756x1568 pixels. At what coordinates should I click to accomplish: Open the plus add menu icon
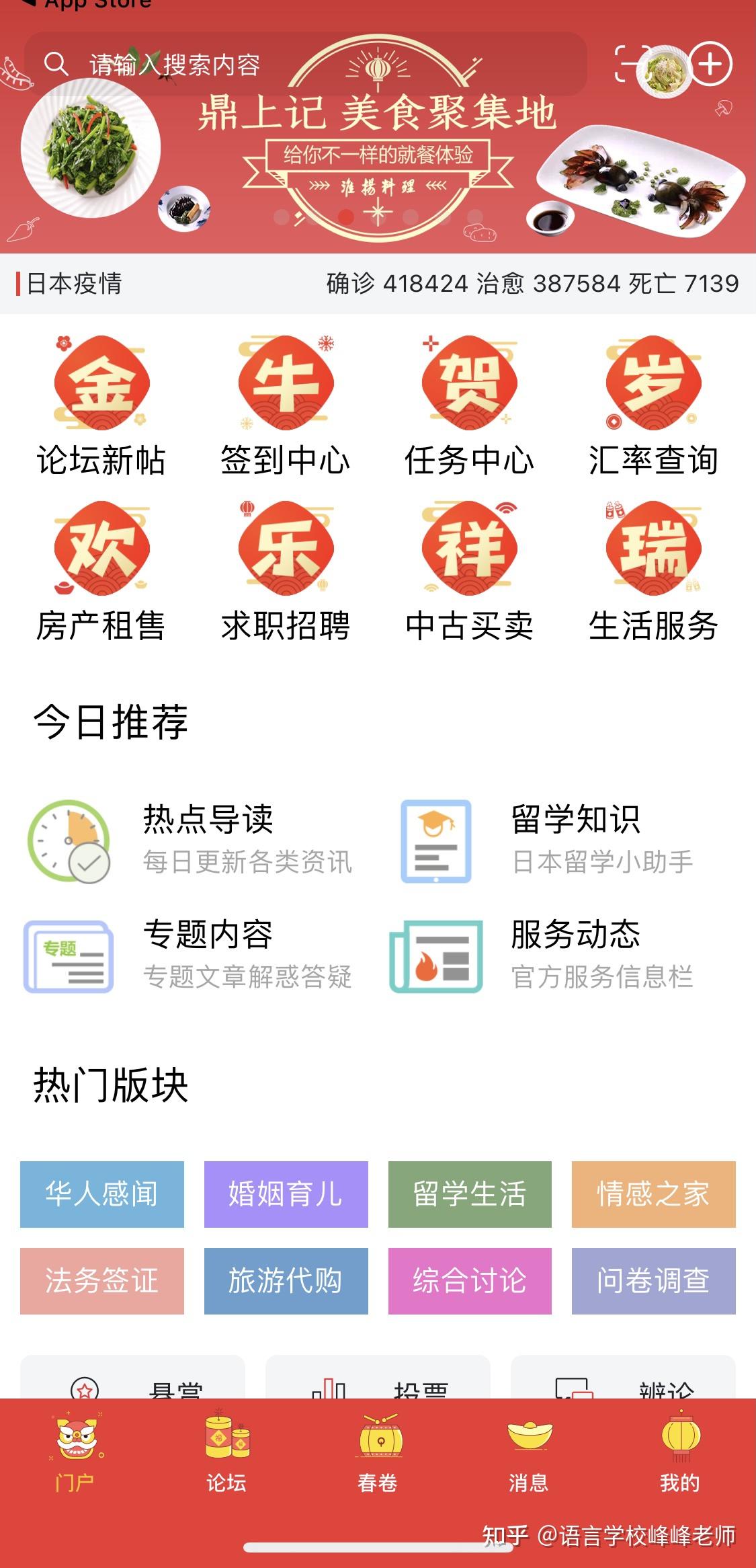[x=711, y=65]
